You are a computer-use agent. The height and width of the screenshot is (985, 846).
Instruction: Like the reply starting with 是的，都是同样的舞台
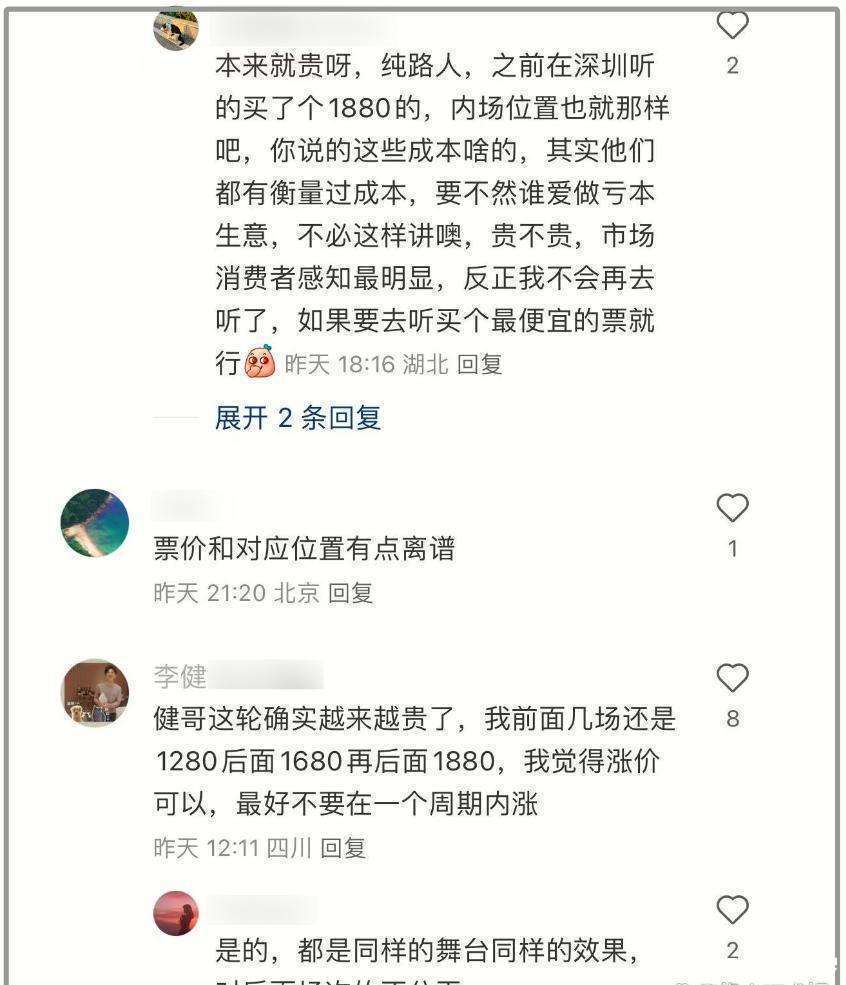732,911
